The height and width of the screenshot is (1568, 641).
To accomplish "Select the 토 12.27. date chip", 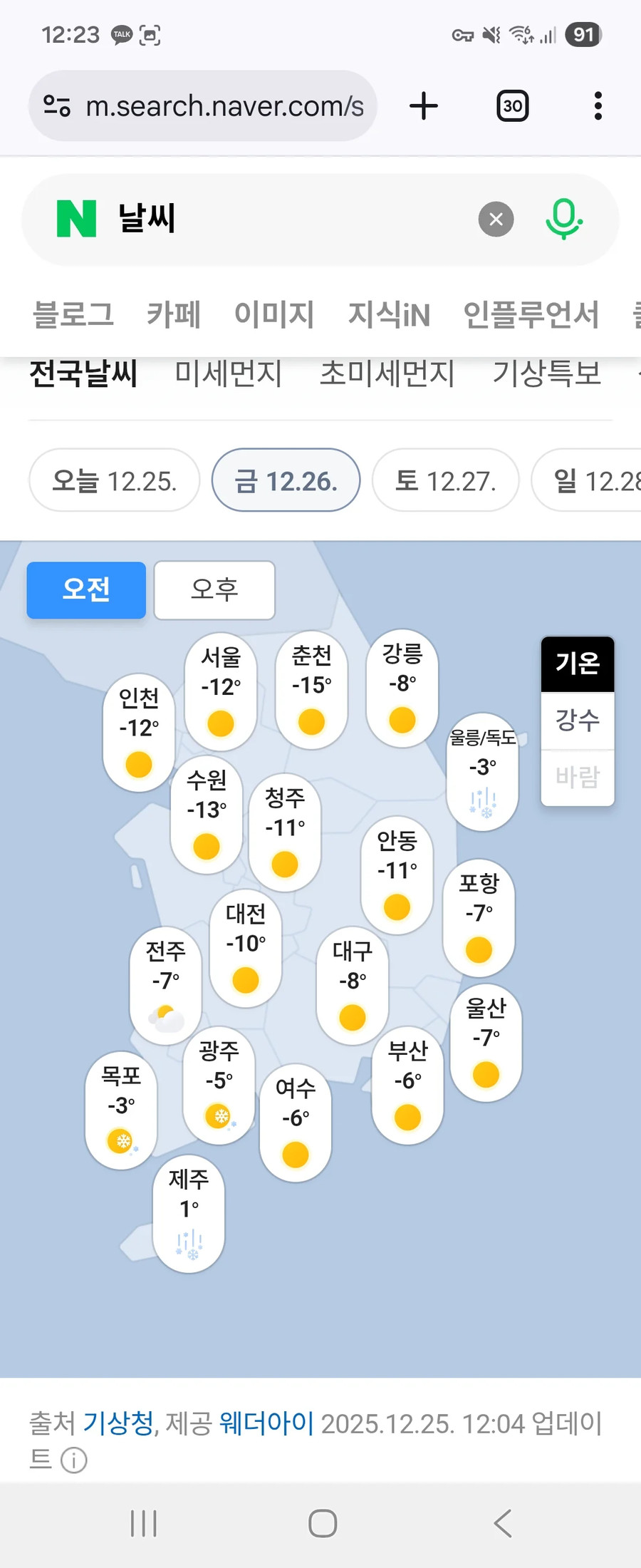I will click(445, 480).
